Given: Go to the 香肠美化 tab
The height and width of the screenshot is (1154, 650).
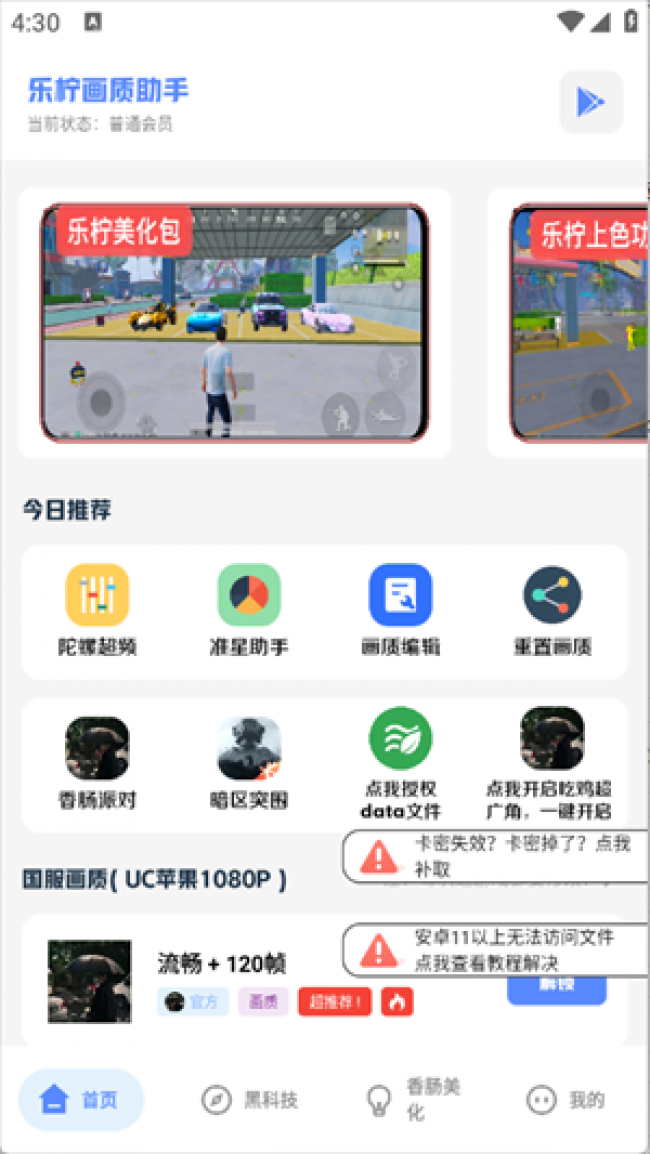Looking at the screenshot, I should click(412, 1100).
